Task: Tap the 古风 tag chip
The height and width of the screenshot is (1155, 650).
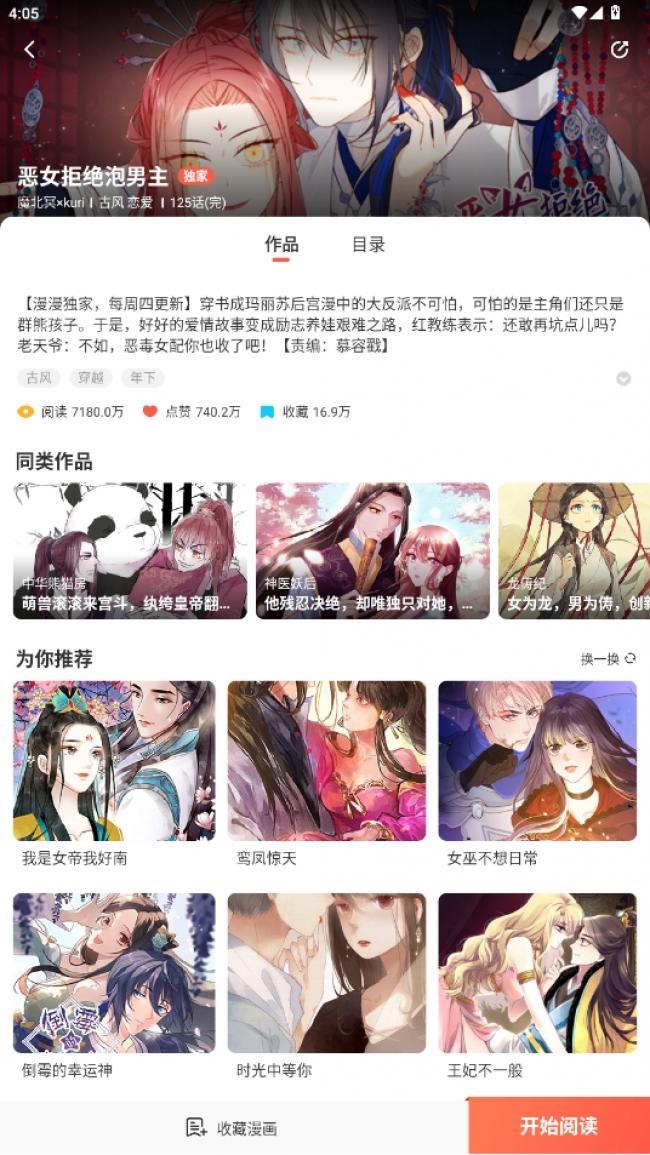Action: 39,378
